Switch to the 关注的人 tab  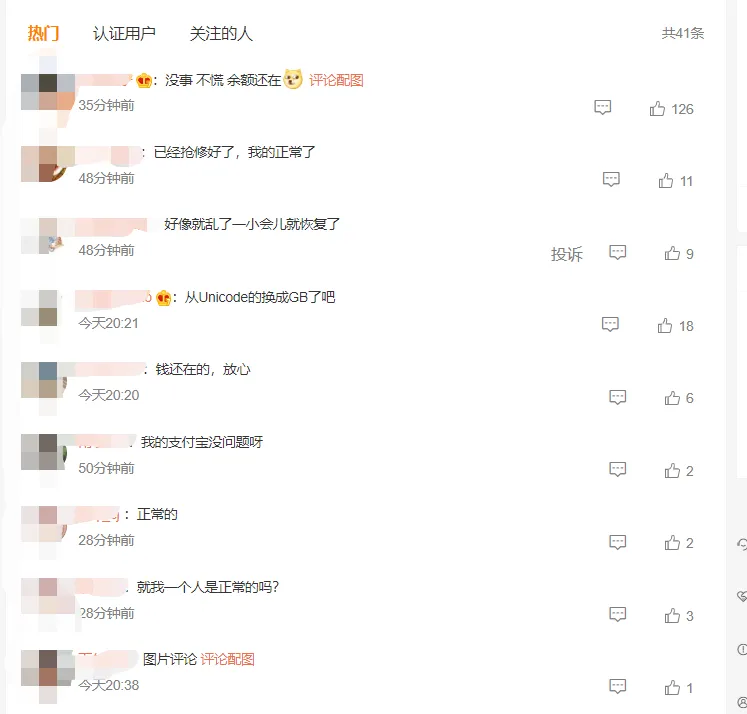coord(221,34)
